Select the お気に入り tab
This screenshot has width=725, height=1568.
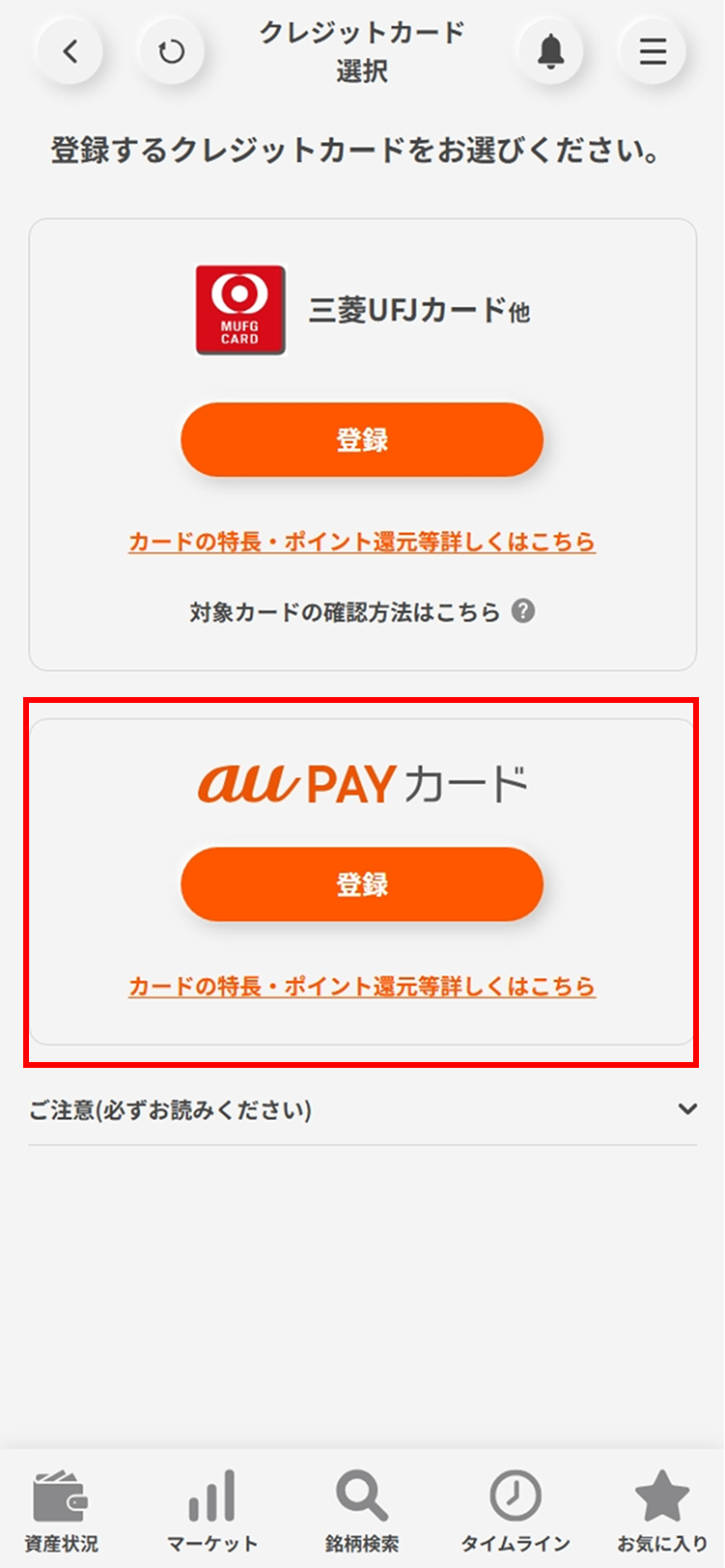pyautogui.click(x=662, y=1510)
